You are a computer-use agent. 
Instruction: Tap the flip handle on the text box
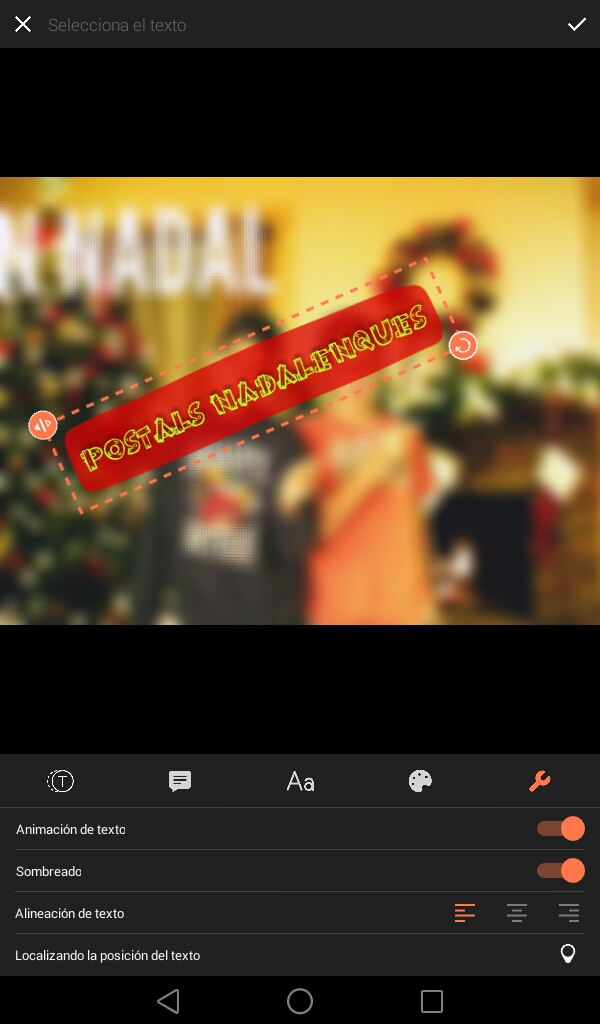click(42, 425)
